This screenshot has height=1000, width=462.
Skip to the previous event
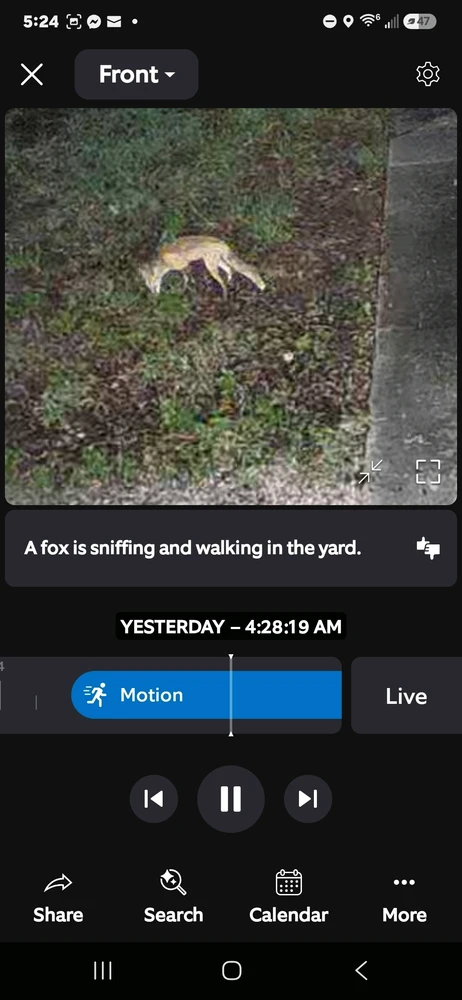(x=154, y=798)
